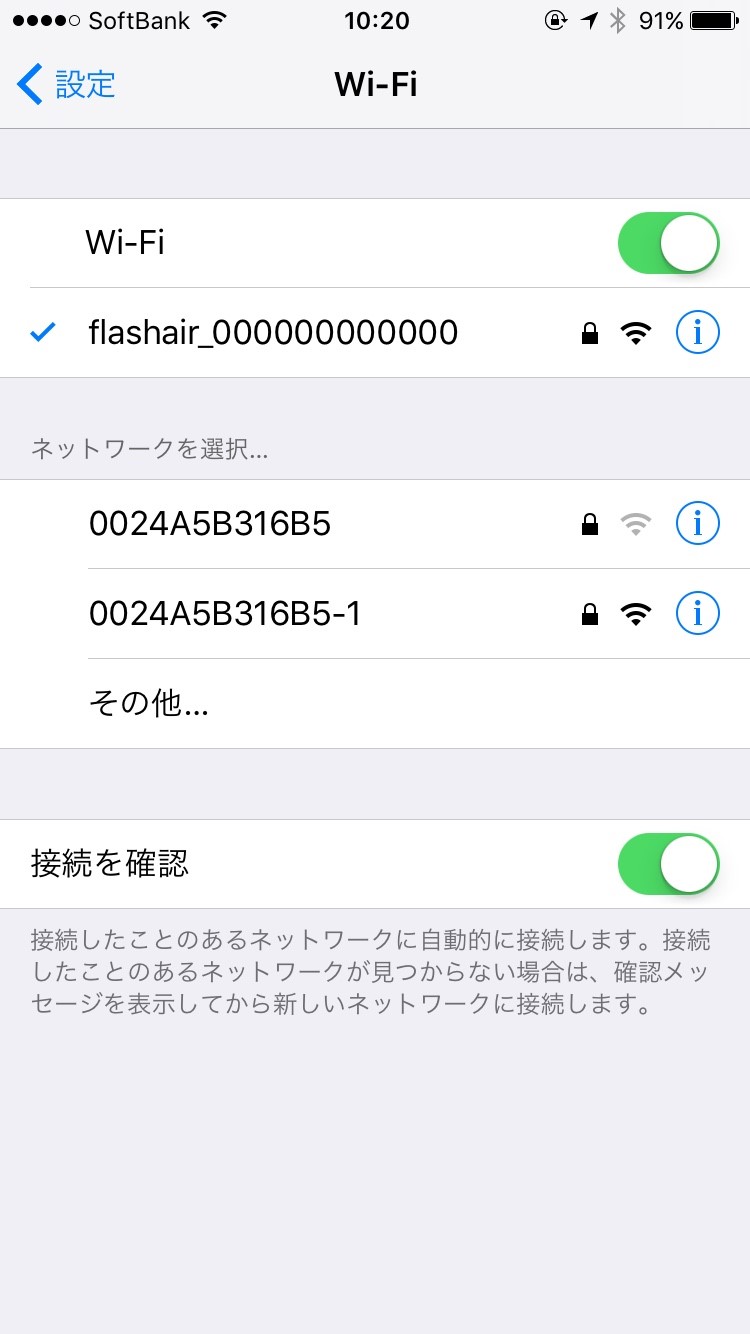The width and height of the screenshot is (750, 1334).
Task: Tap the back chevron next to 設定
Action: (x=28, y=85)
